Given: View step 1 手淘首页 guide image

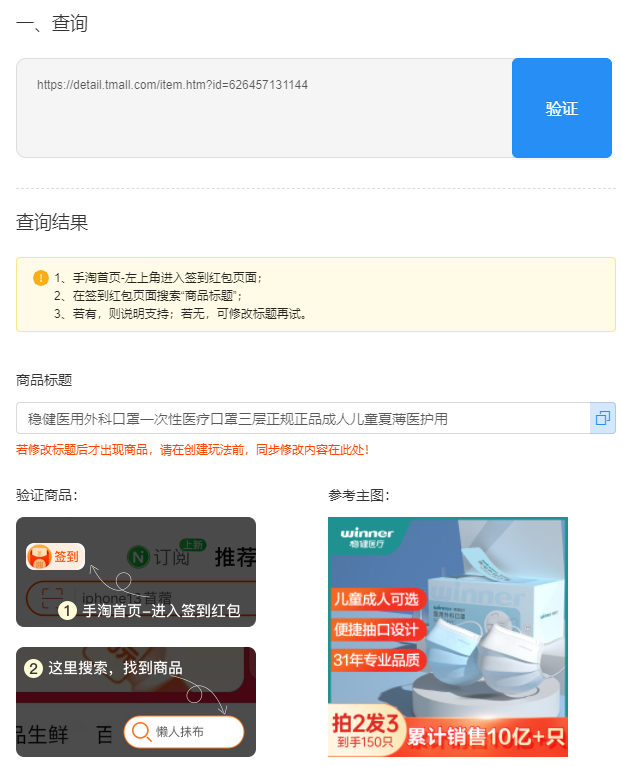Looking at the screenshot, I should (x=136, y=571).
